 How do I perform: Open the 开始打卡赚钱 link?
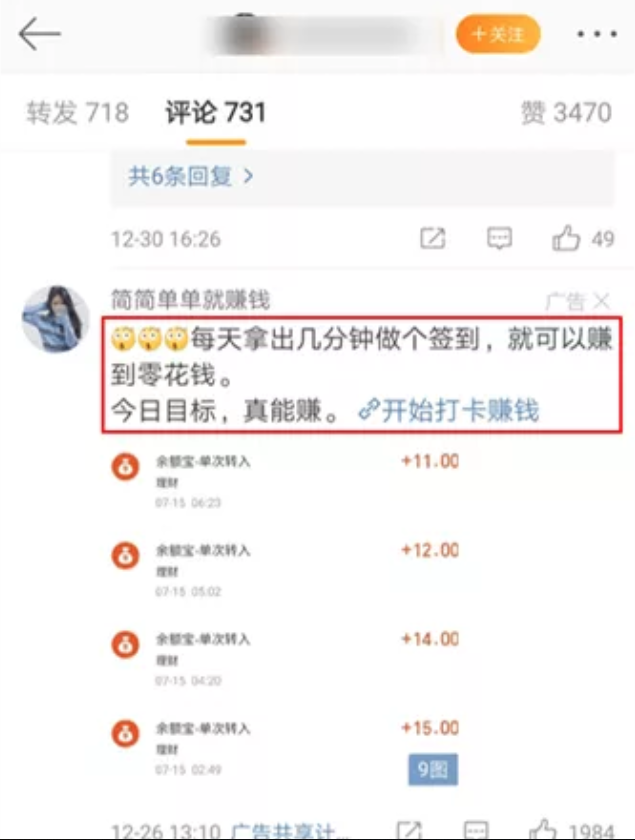(x=448, y=410)
